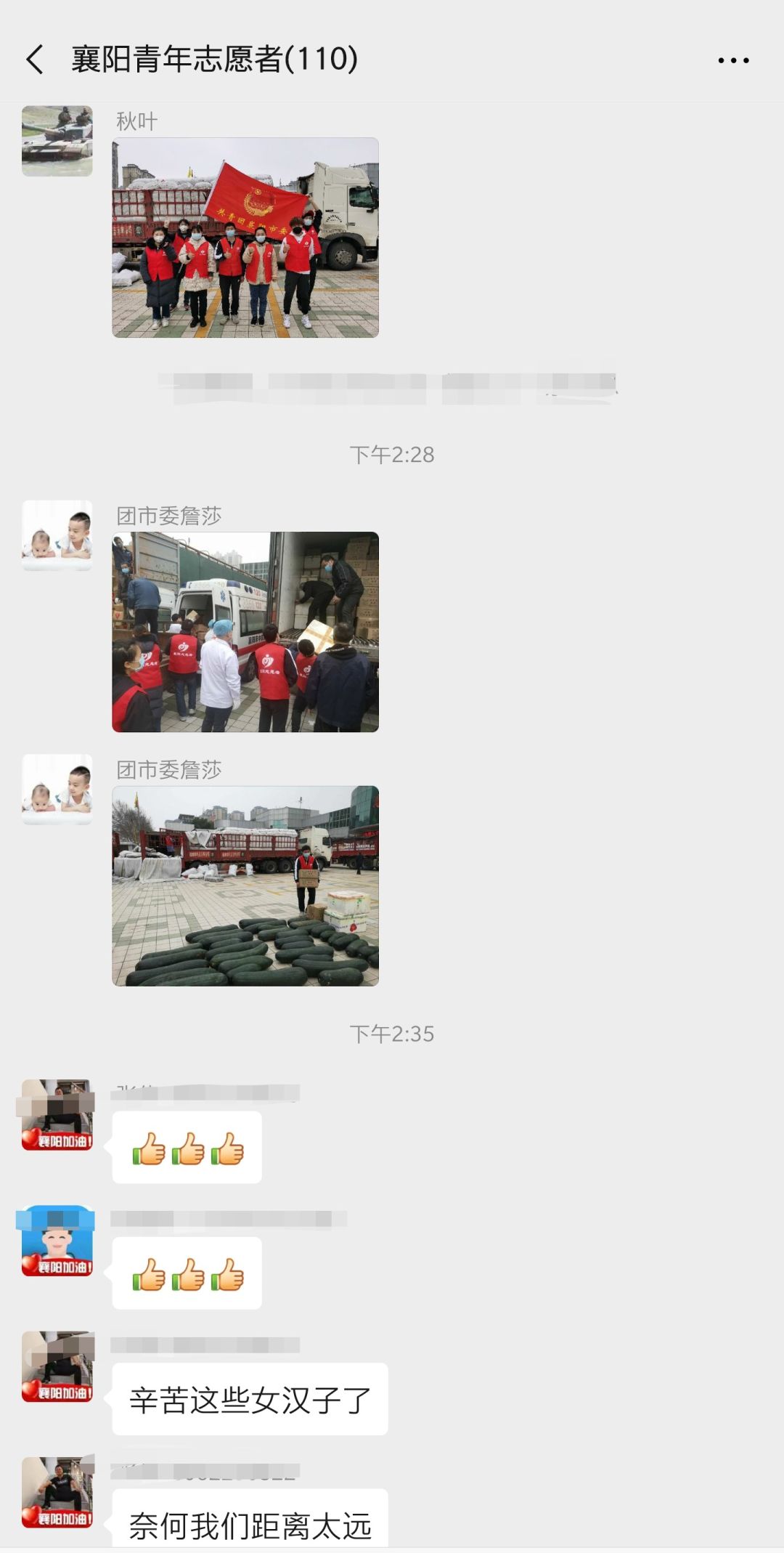Viewport: 784px width, 1553px height.
Task: Open the group chat overflow menu
Action: [733, 60]
